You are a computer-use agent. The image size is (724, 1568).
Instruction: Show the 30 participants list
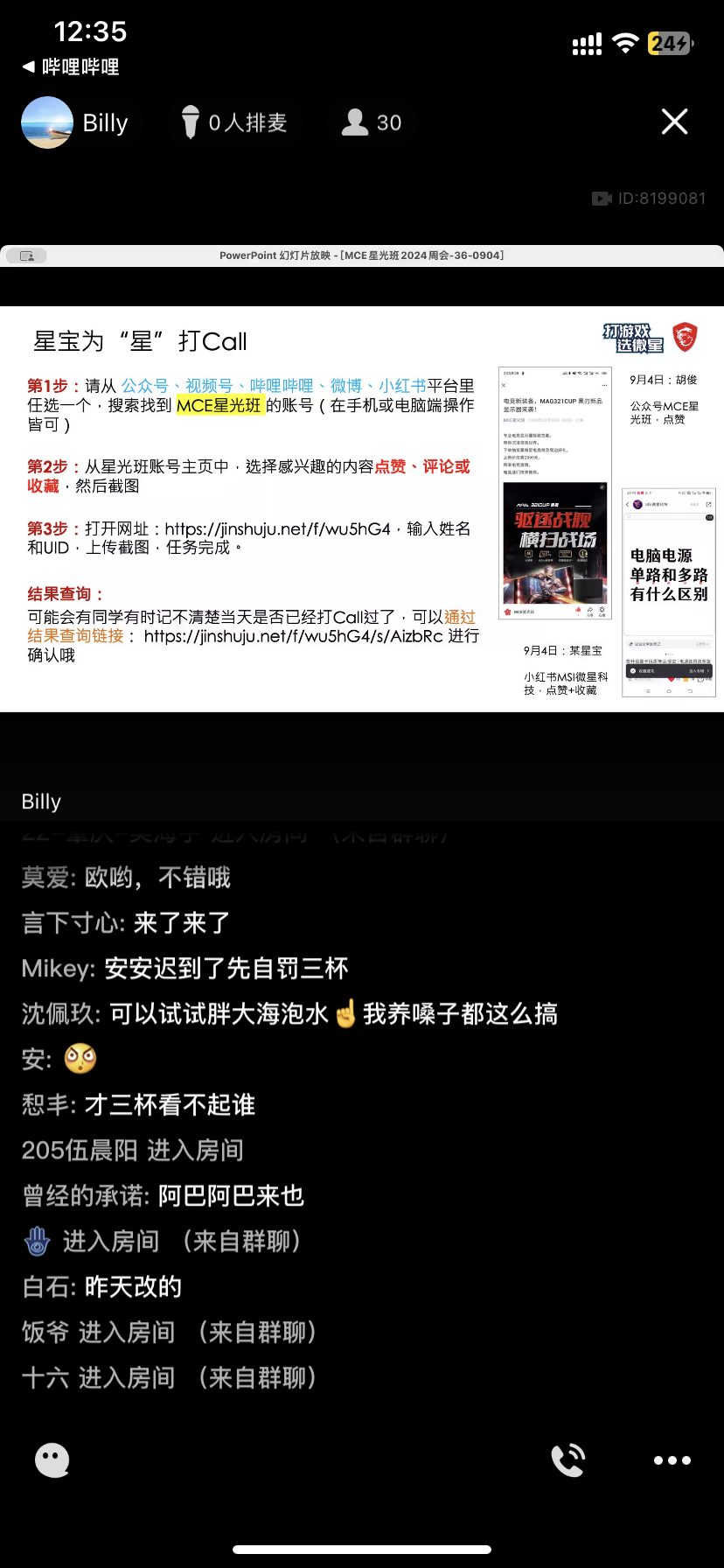pos(372,122)
